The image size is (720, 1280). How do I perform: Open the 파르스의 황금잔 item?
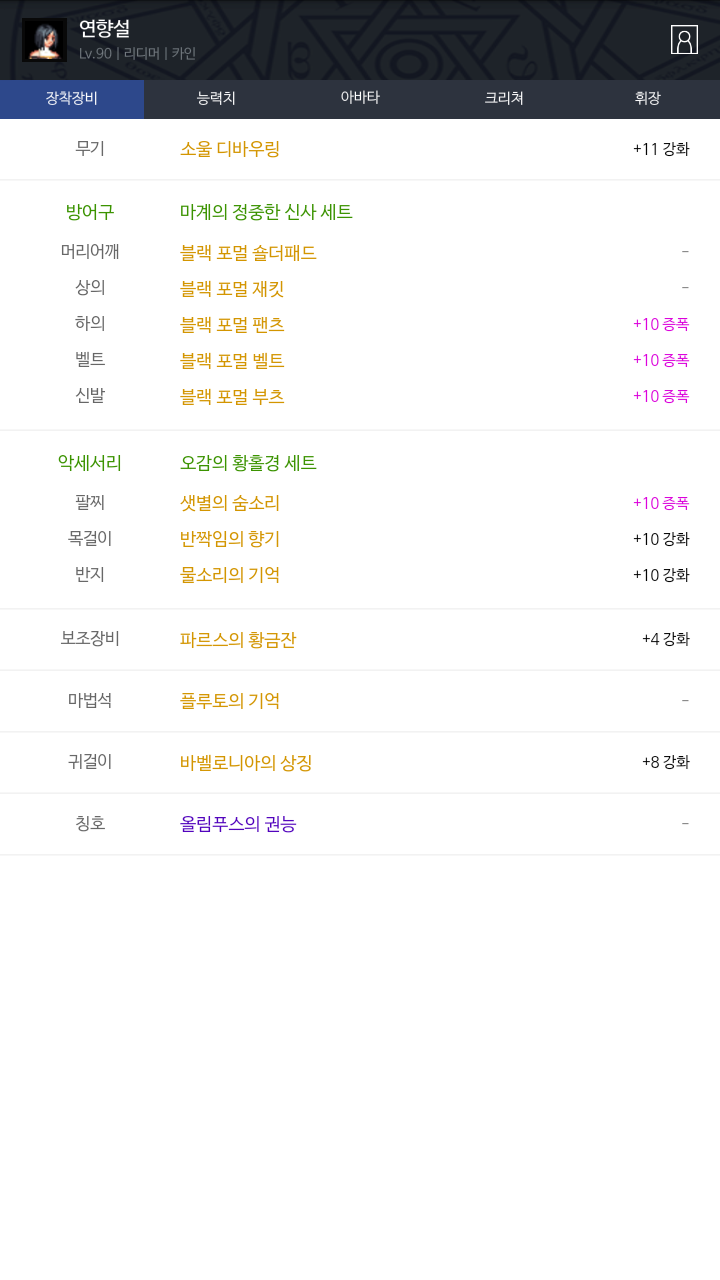pos(238,640)
